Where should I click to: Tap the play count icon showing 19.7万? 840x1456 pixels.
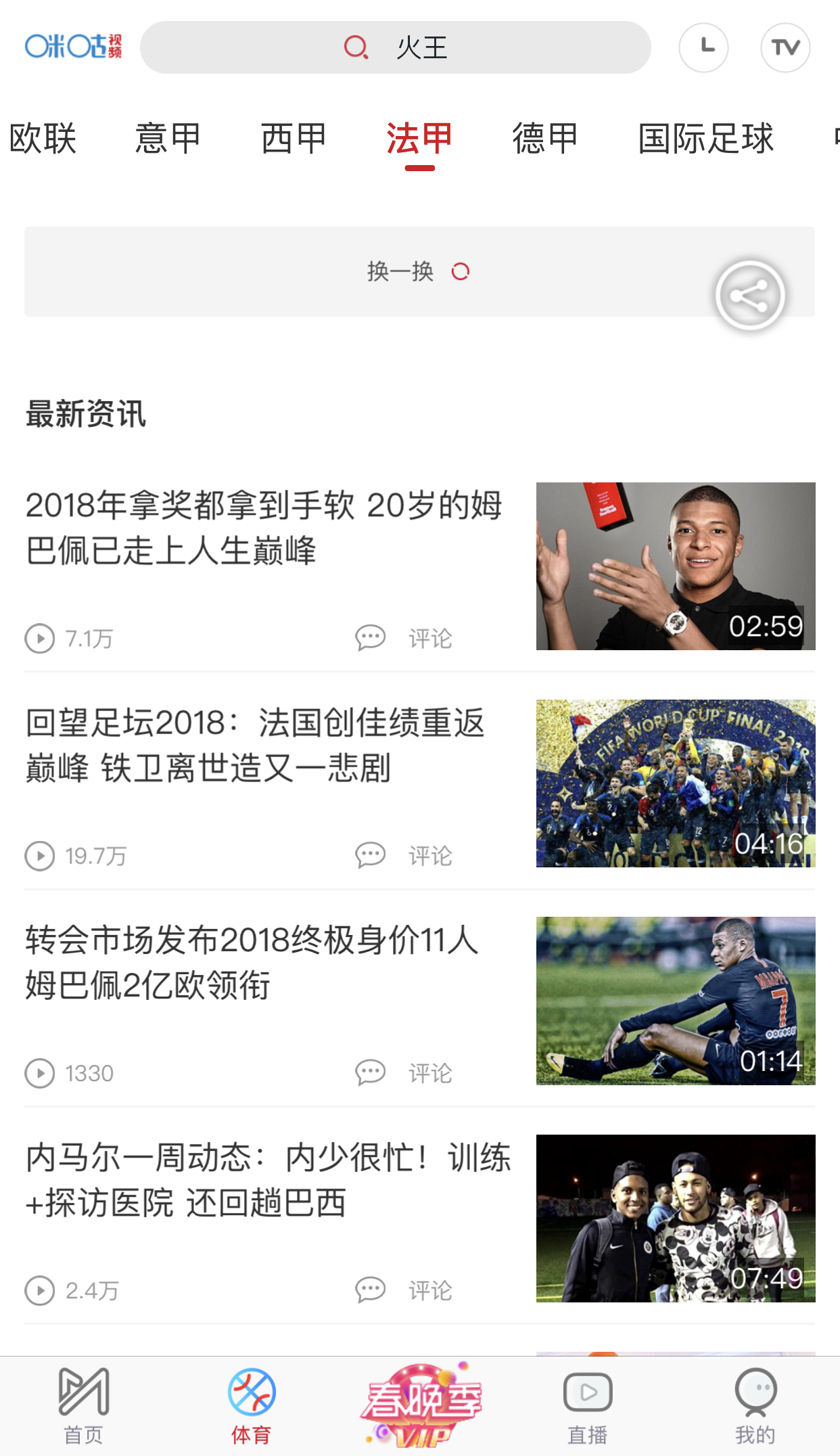click(39, 855)
